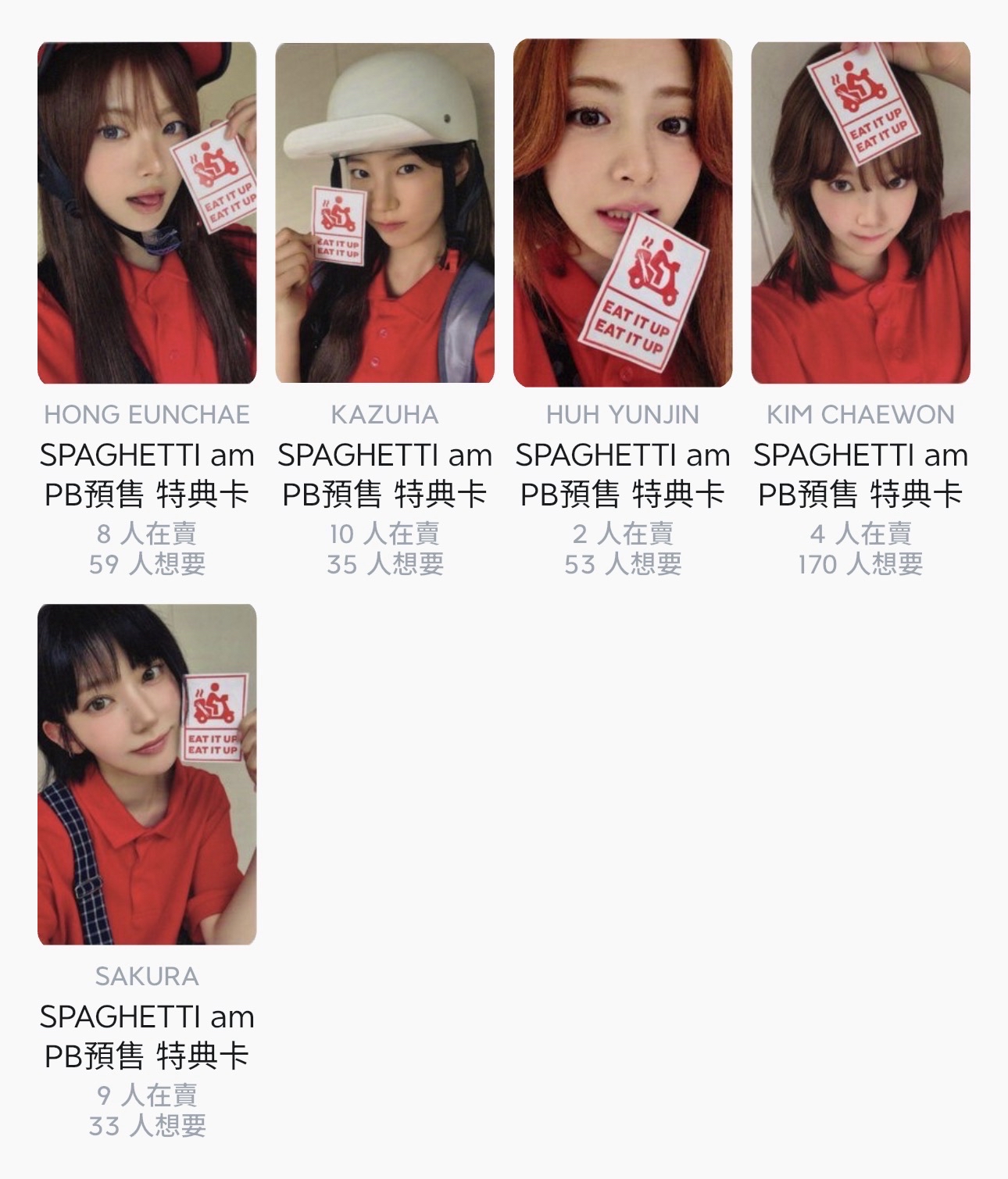Select the HUH YUNJIN name label
This screenshot has width=1008, height=1179.
(624, 415)
